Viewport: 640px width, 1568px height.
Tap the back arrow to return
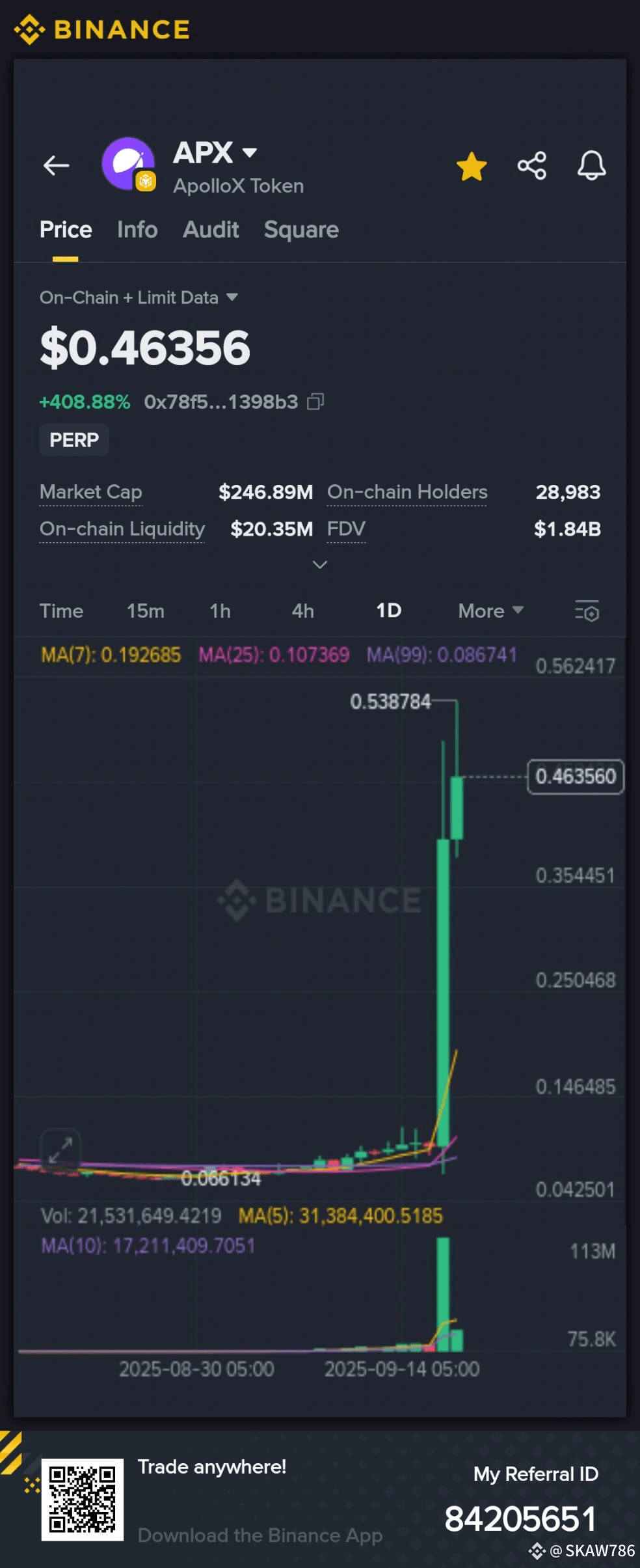pos(57,165)
